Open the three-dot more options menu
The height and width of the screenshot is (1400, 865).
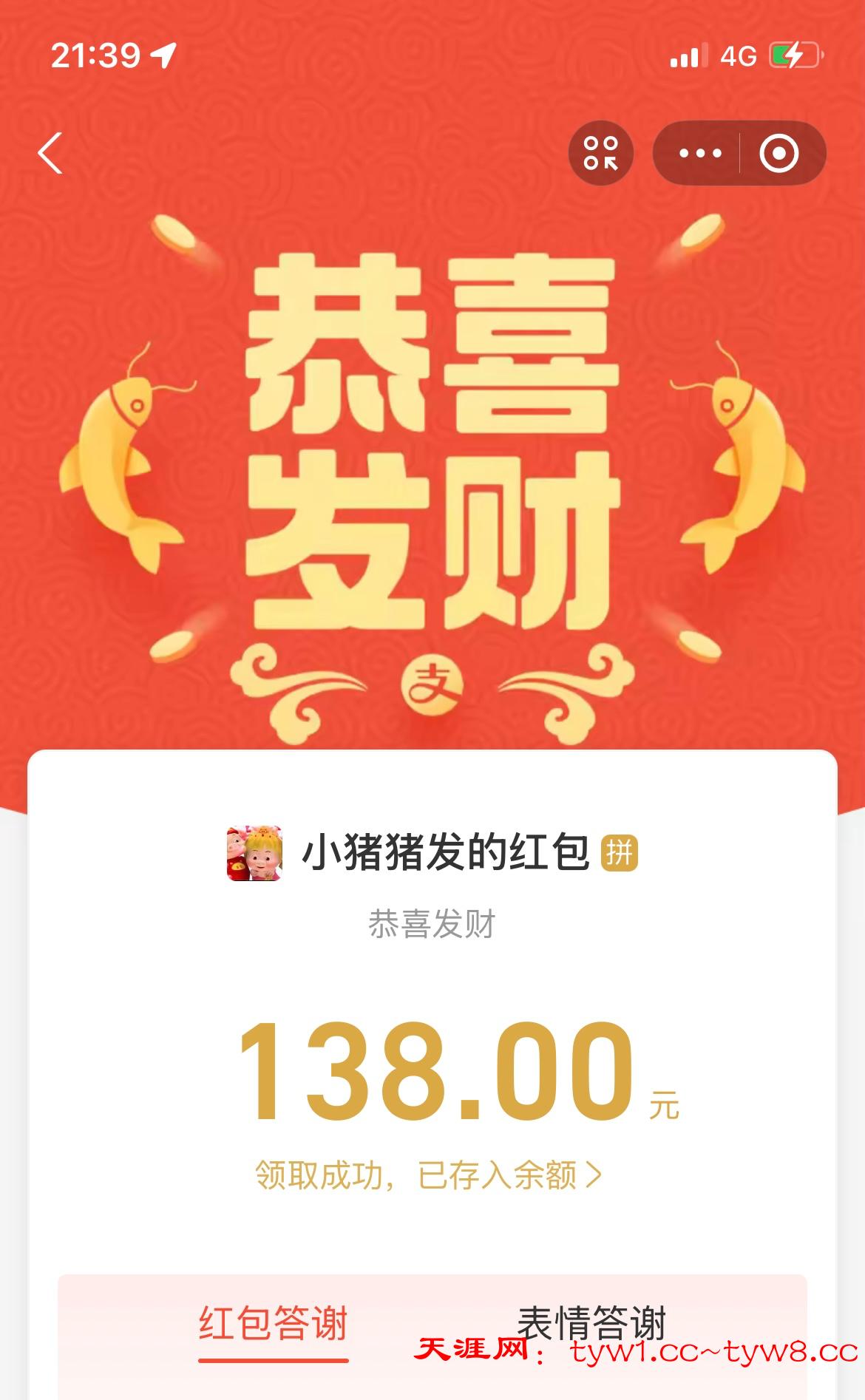[699, 153]
